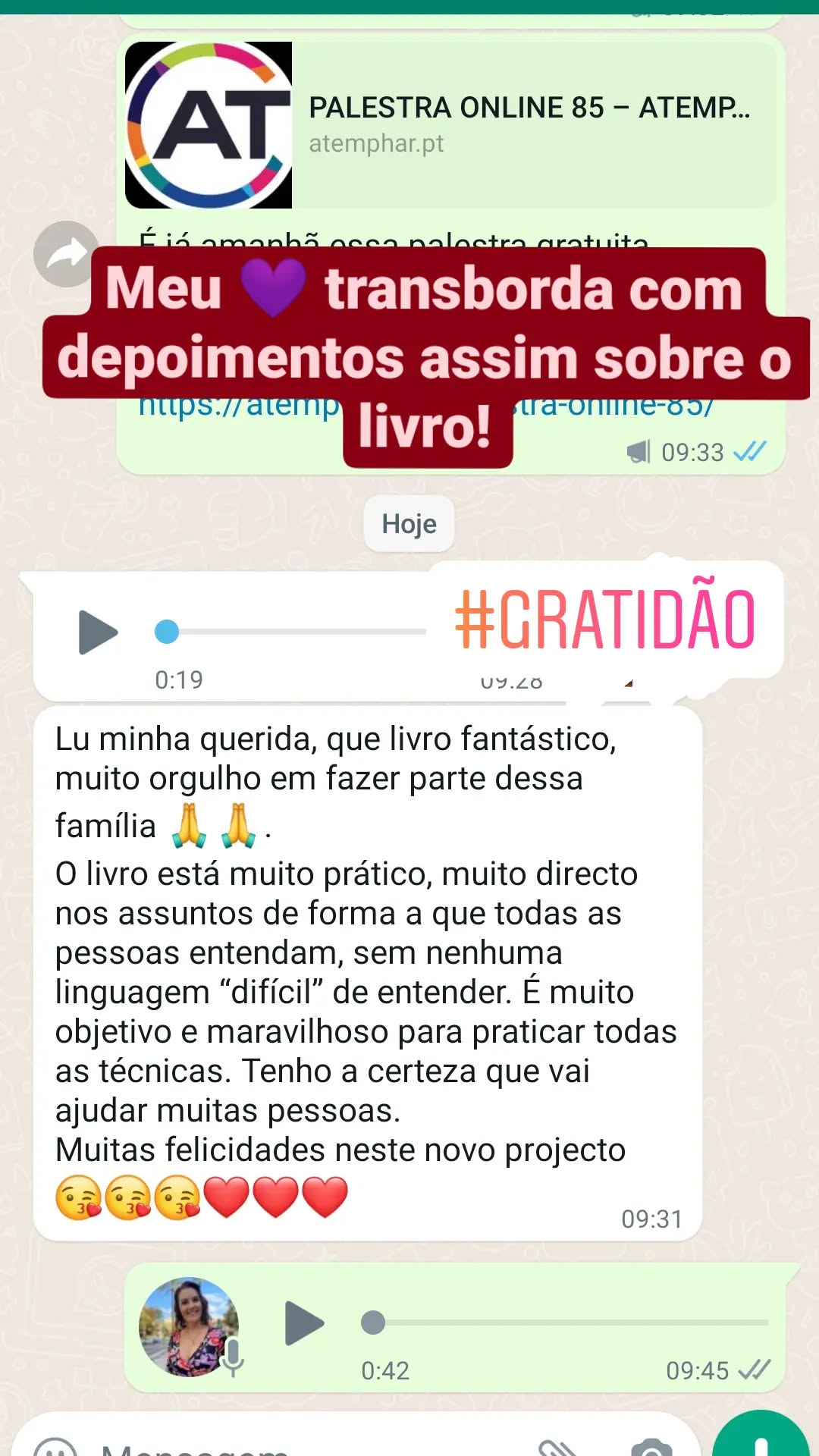Select the Hoje date divider chip
The image size is (819, 1456).
[x=409, y=523]
